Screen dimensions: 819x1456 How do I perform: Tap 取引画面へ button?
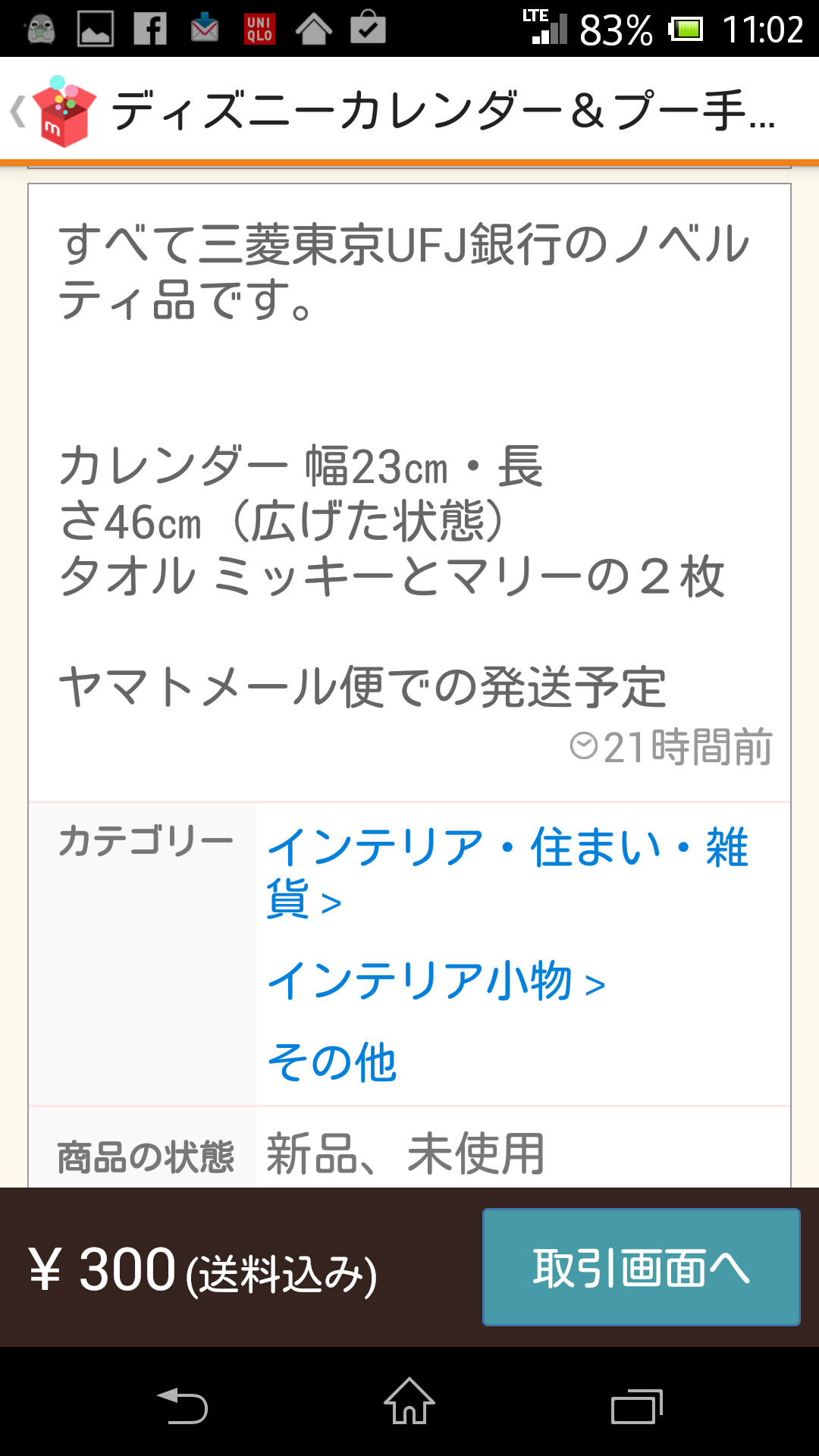(x=641, y=1267)
